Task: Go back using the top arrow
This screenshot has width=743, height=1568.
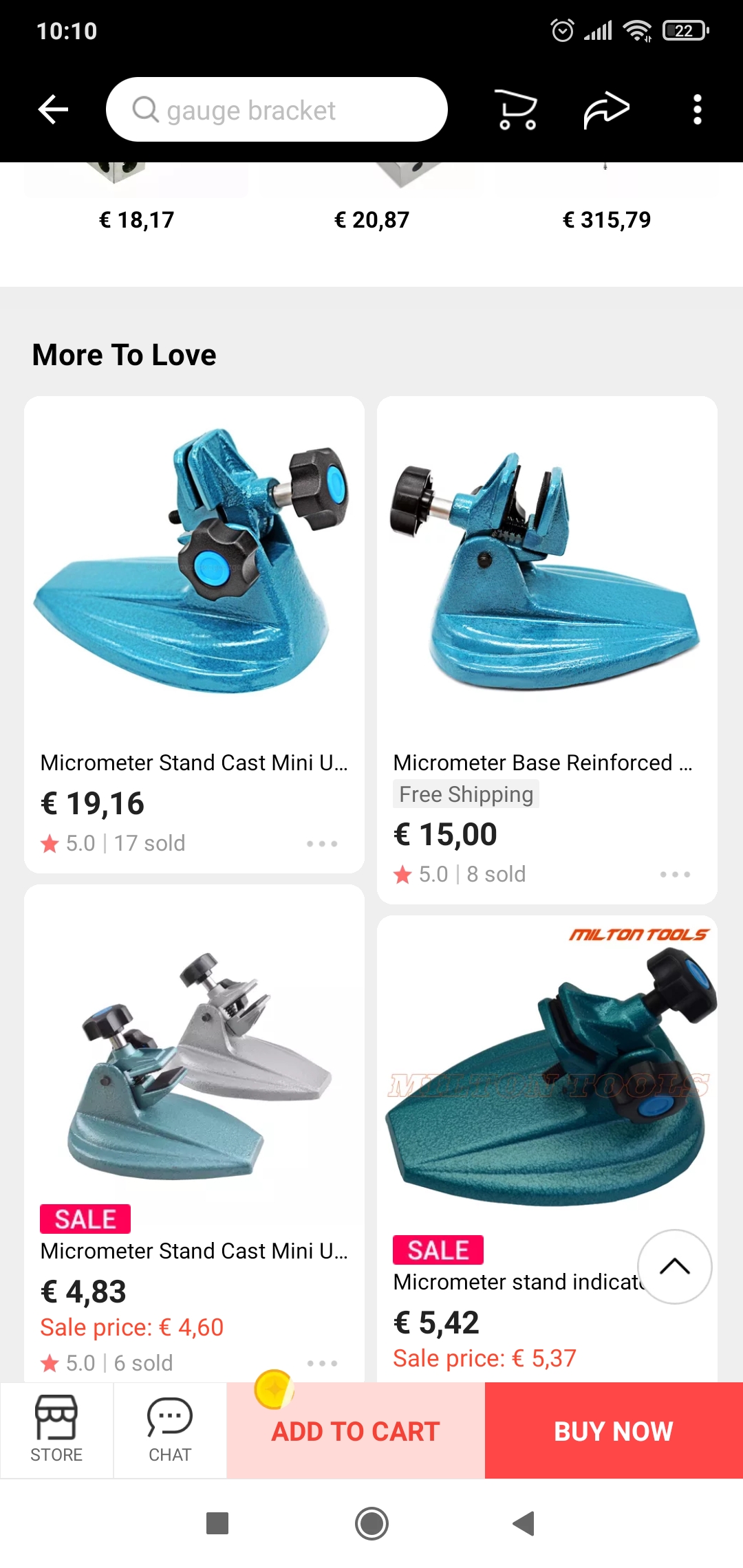Action: 53,109
